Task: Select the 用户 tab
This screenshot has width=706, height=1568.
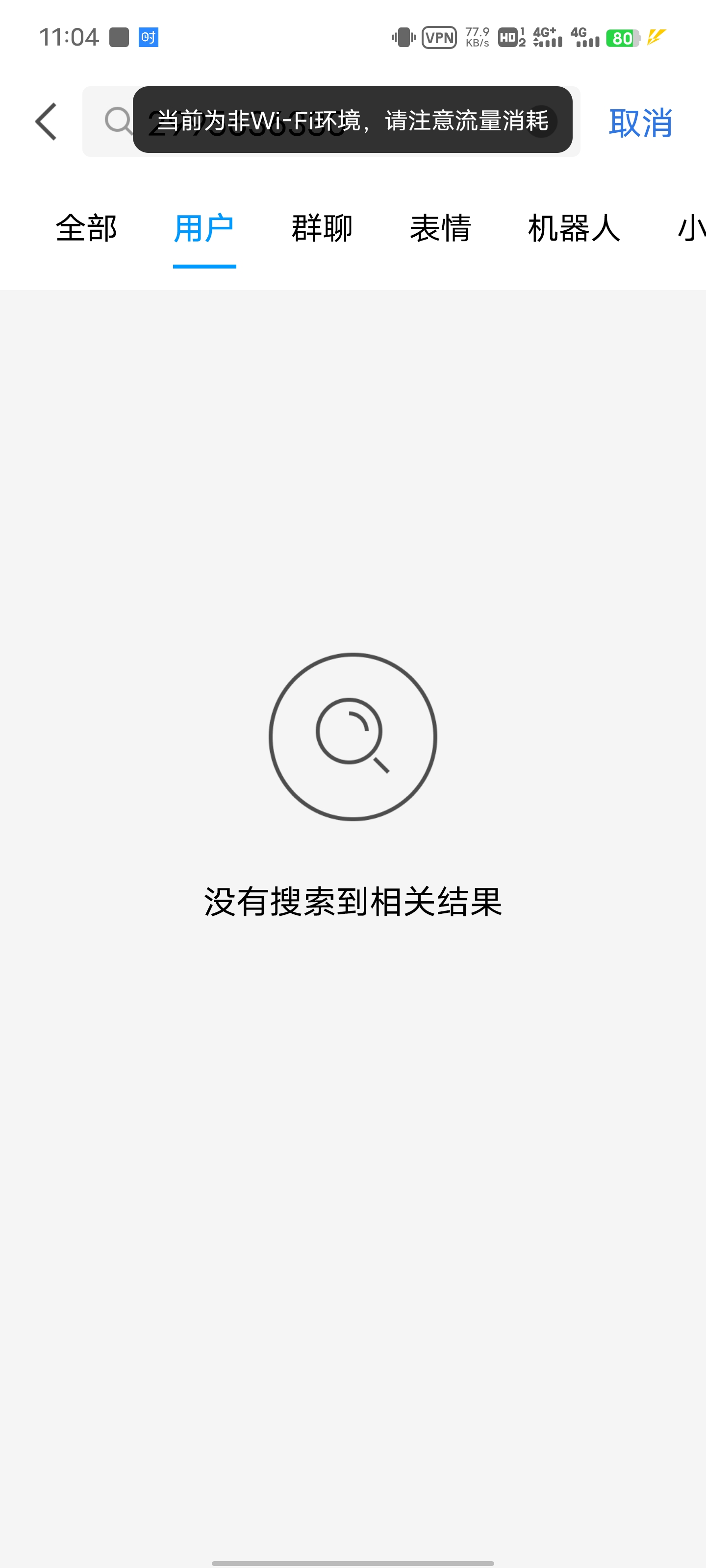Action: [204, 229]
